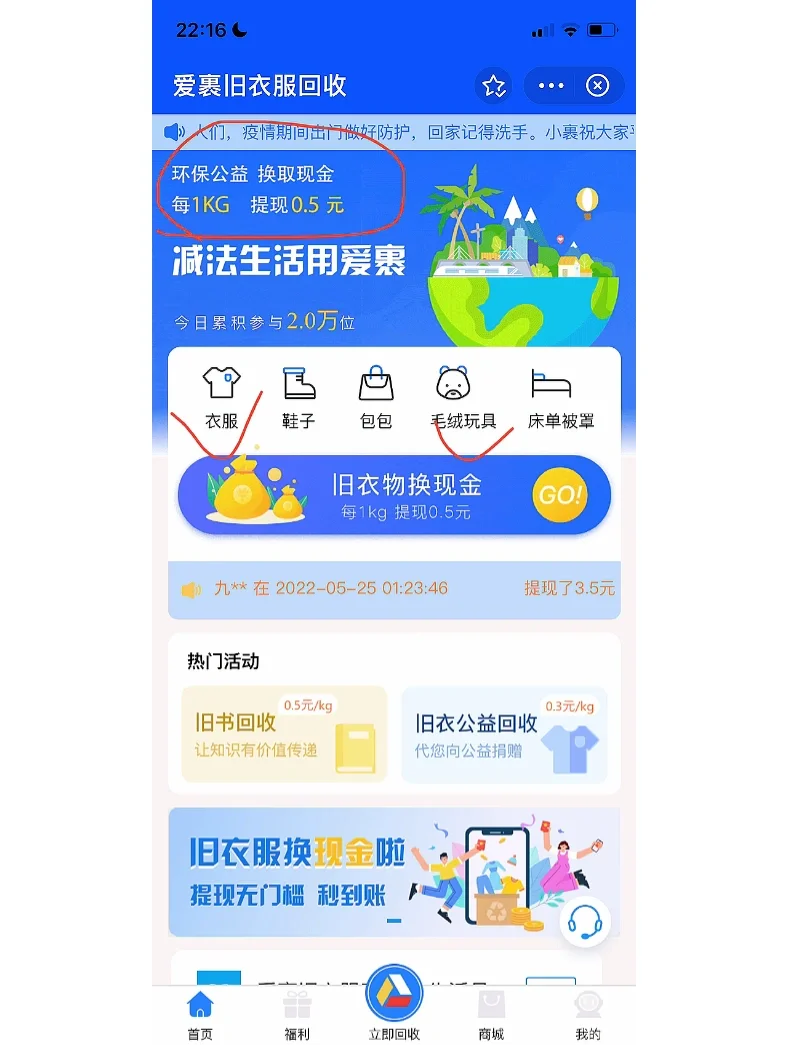This screenshot has height=1045, width=788.
Task: Go to the 商城 tab
Action: tap(491, 1015)
